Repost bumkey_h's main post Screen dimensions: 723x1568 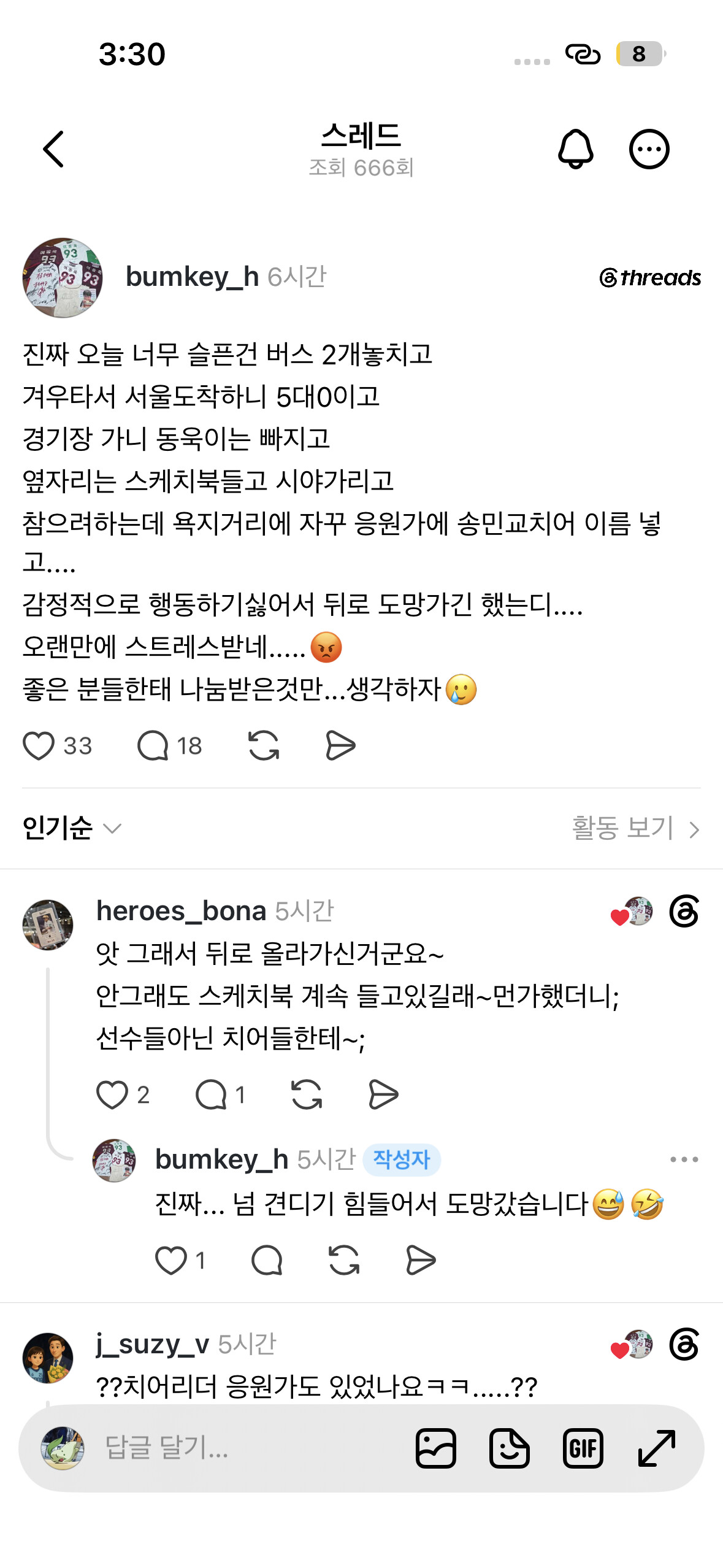[x=264, y=746]
